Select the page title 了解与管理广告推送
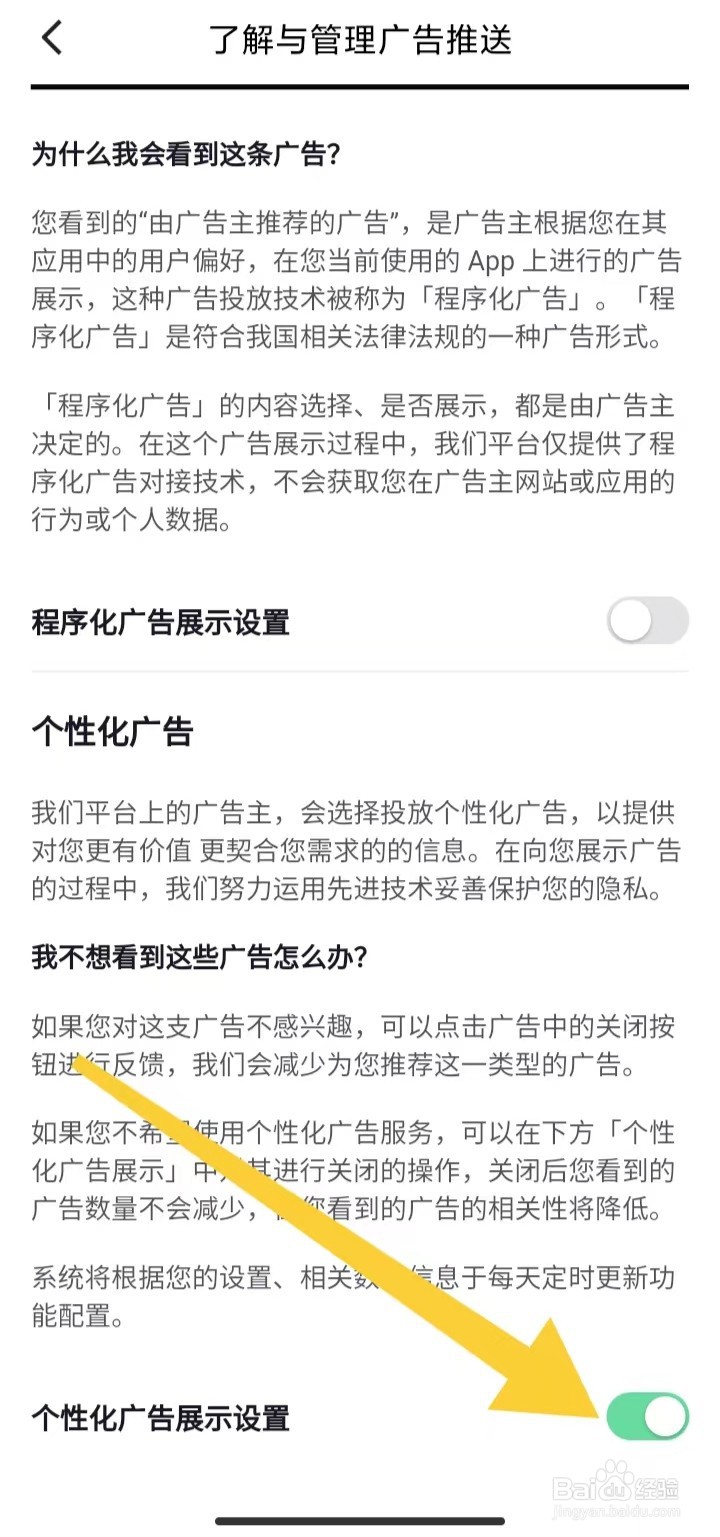Image resolution: width=720 pixels, height=1537 pixels. click(x=360, y=40)
